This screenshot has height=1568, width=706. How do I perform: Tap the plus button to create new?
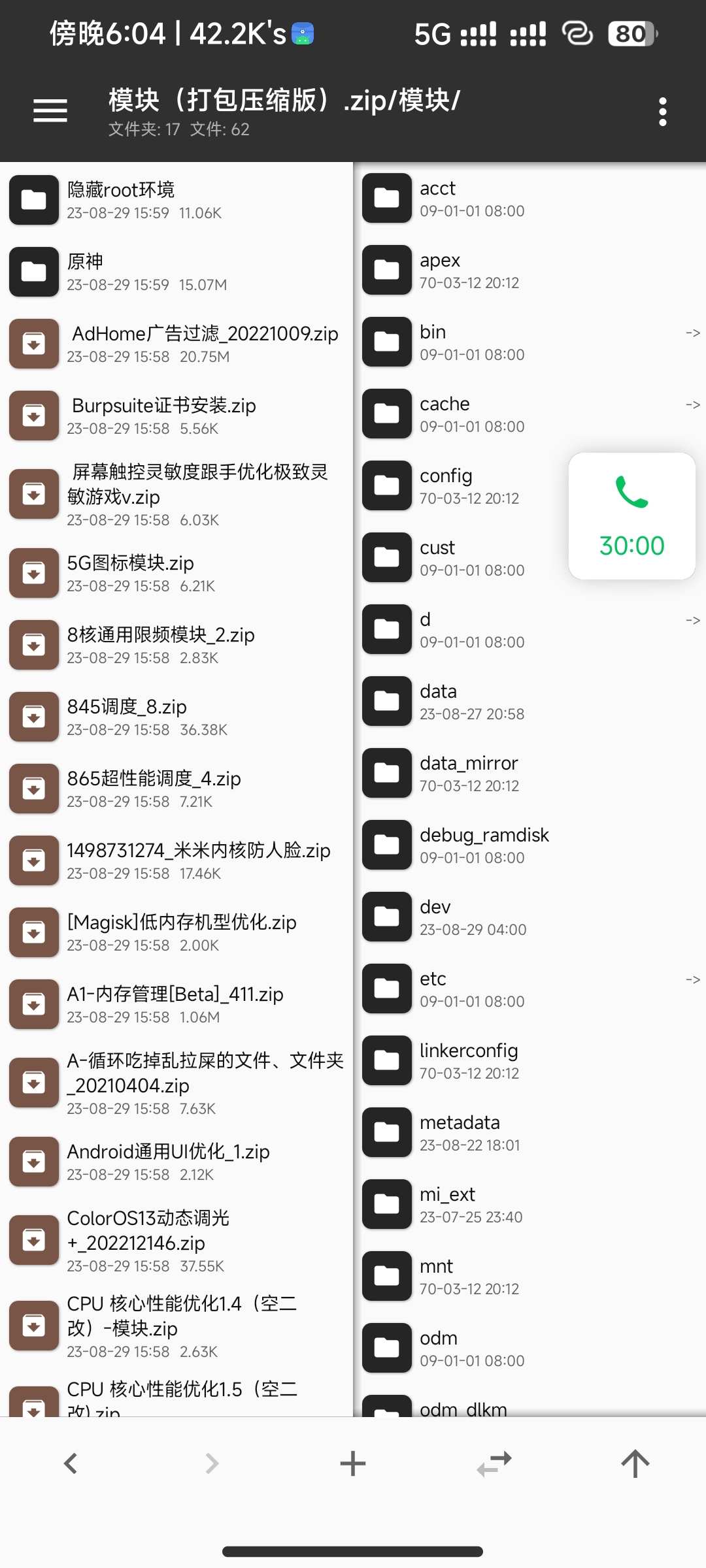coord(353,1463)
